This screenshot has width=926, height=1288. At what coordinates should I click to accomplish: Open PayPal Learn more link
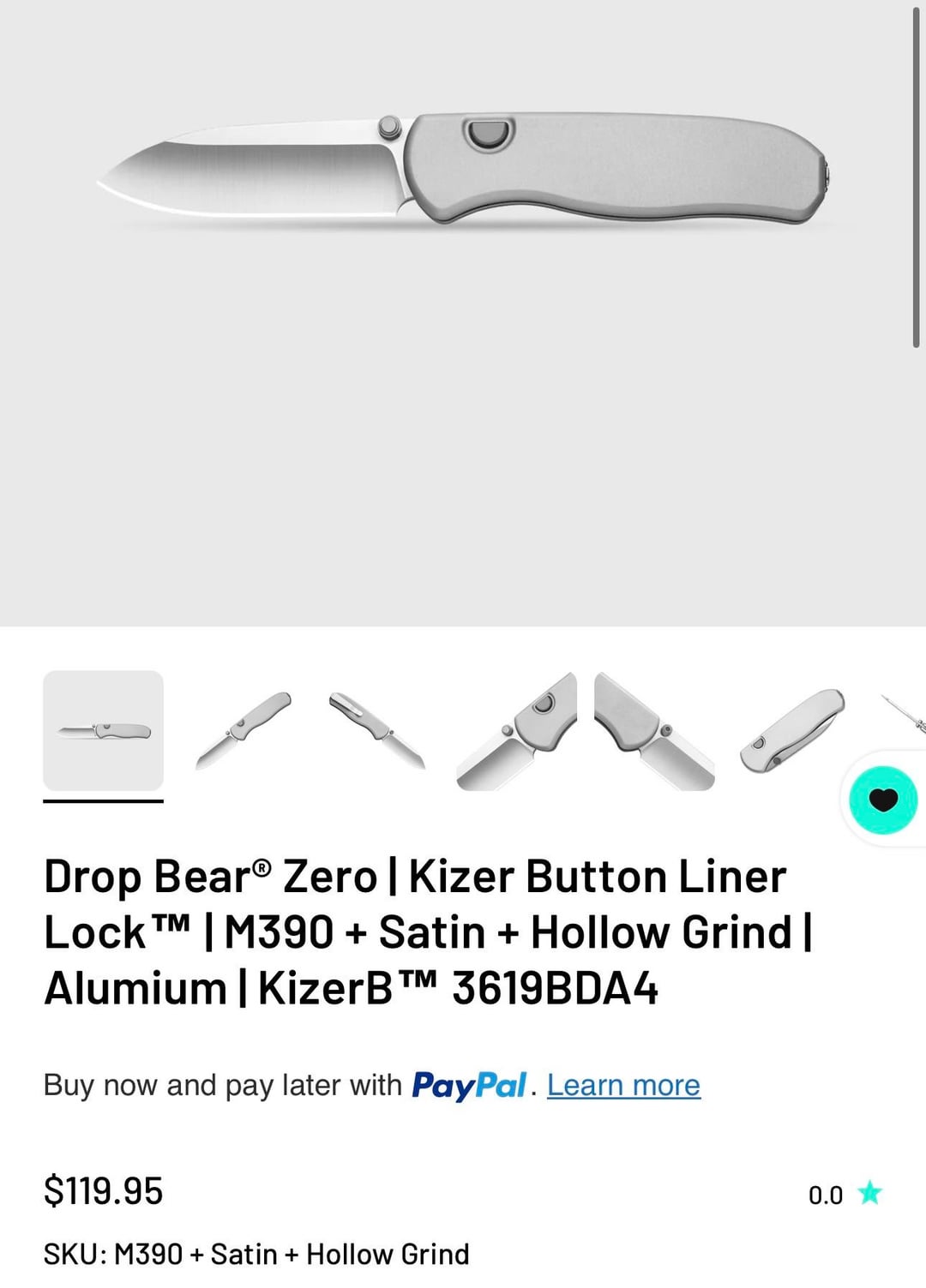pyautogui.click(x=623, y=1085)
